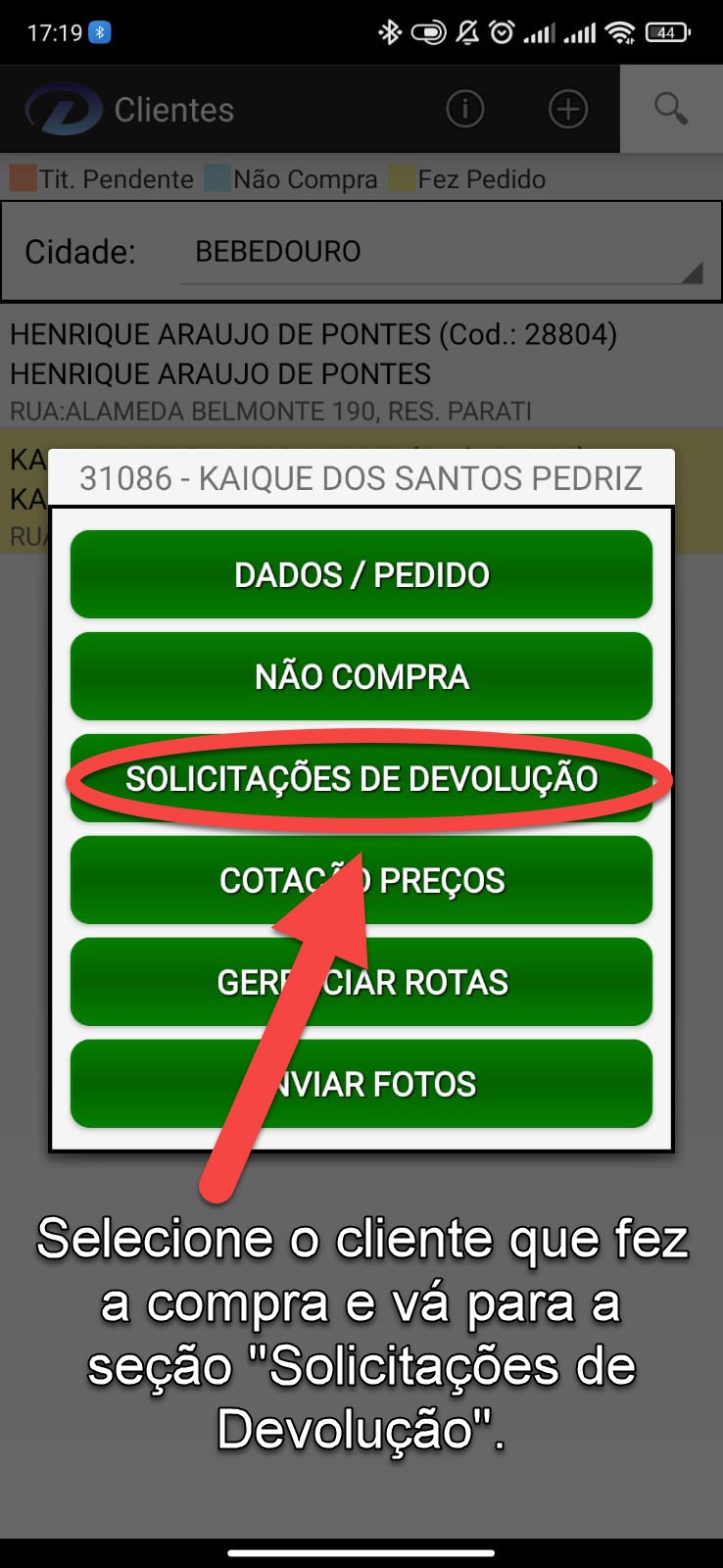723x1568 pixels.
Task: Mark client as Não Compra
Action: click(361, 677)
